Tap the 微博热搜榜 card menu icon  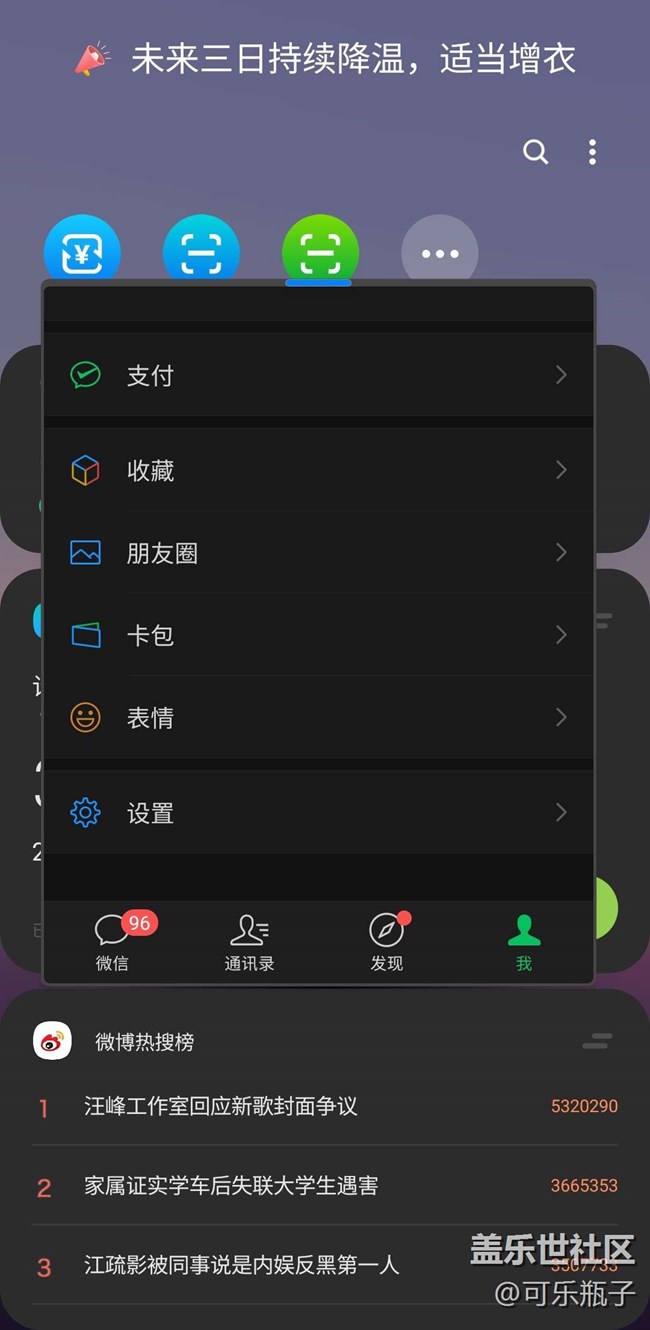point(597,1042)
